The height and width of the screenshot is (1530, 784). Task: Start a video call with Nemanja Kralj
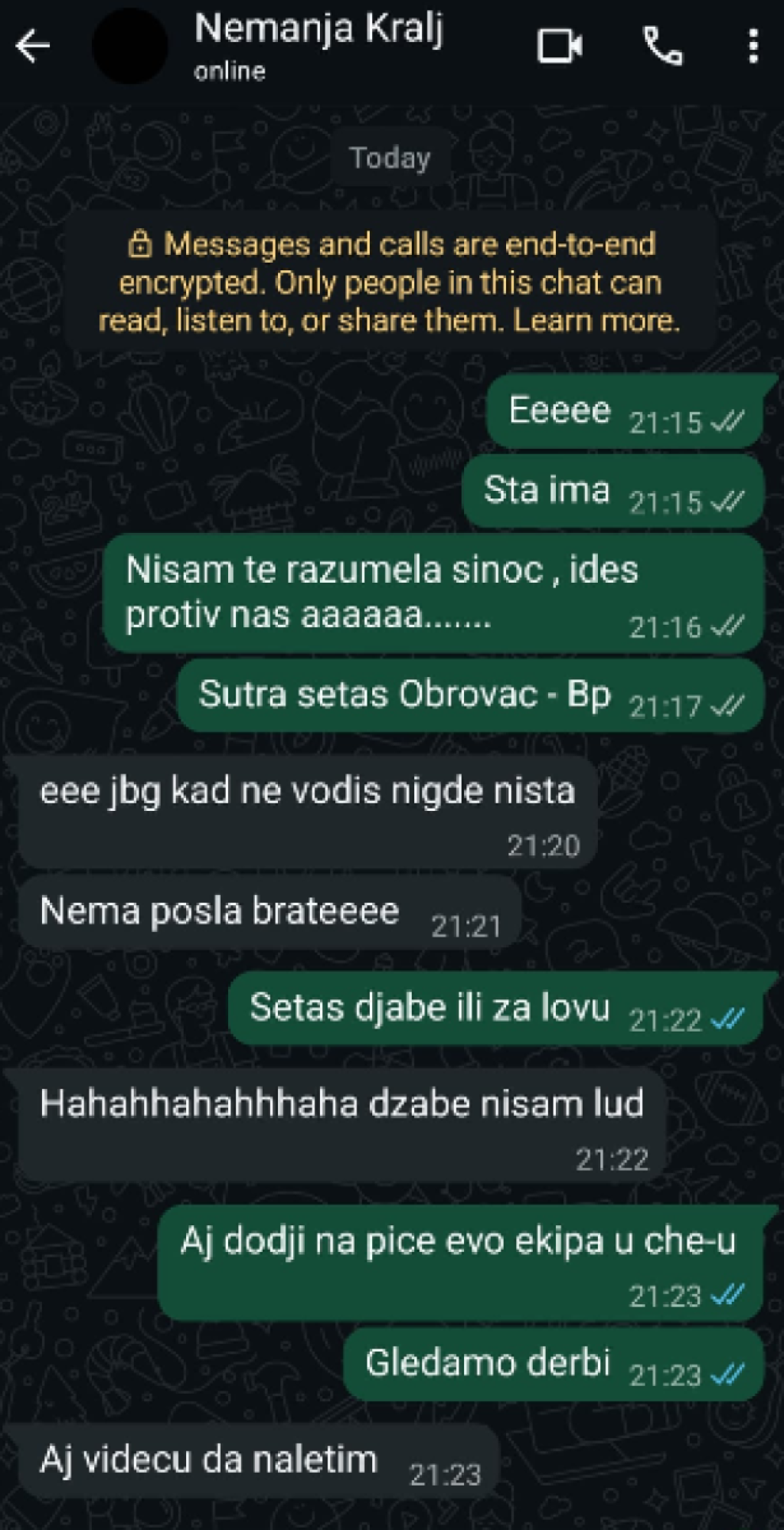click(559, 46)
